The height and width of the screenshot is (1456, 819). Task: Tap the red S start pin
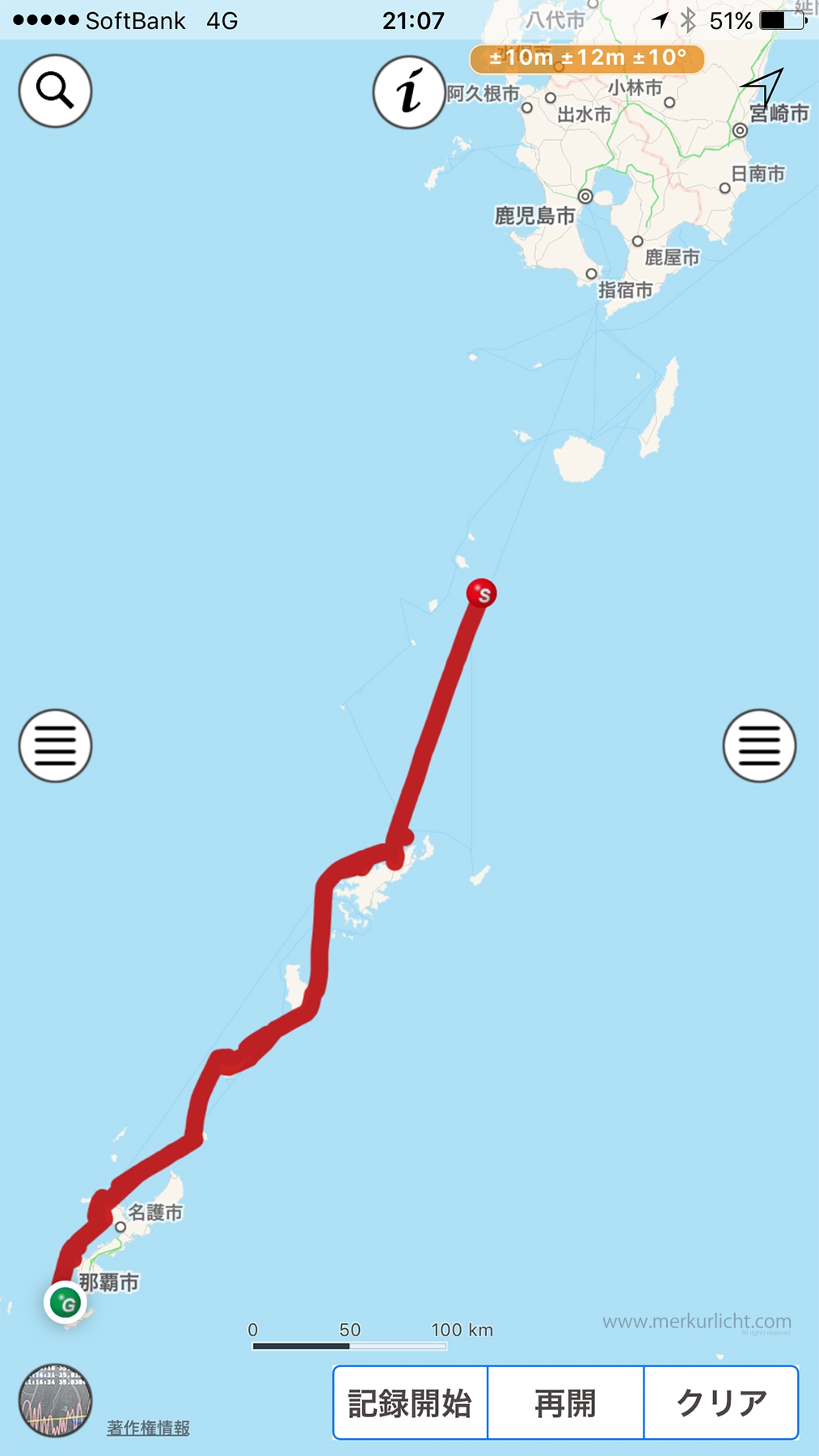point(482,594)
